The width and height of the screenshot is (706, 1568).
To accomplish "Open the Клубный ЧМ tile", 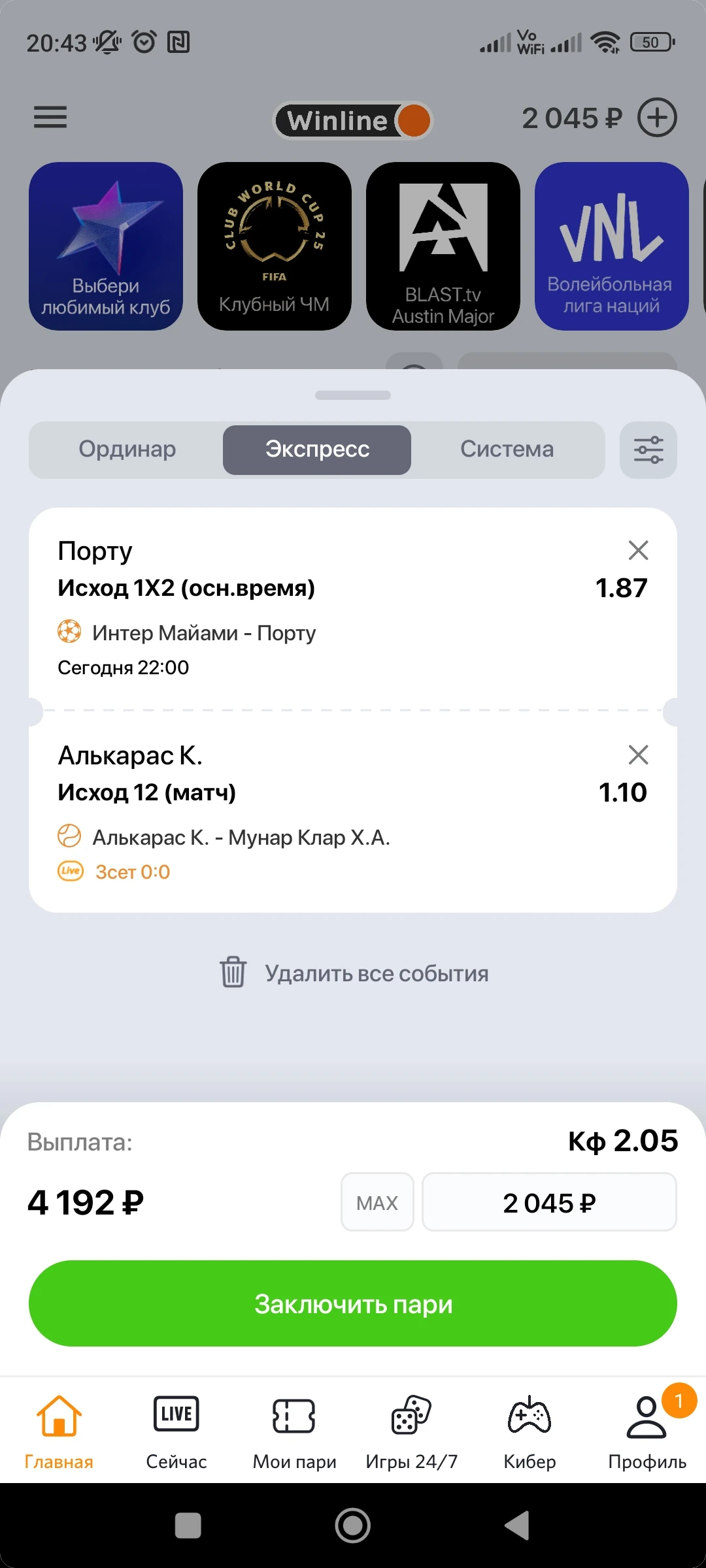I will 274,246.
